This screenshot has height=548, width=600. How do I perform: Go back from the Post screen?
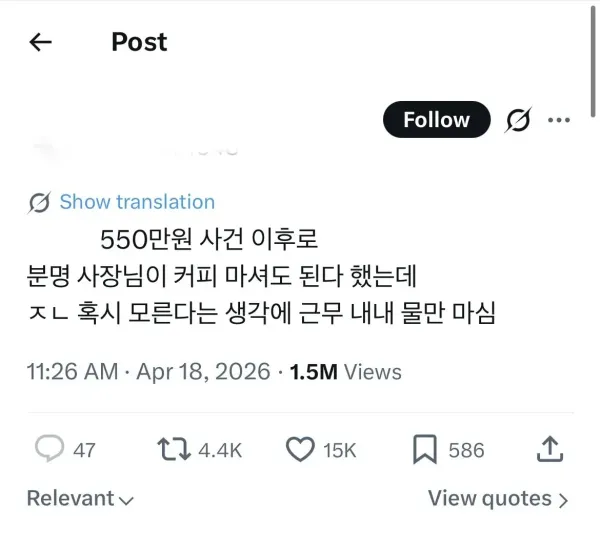(40, 42)
